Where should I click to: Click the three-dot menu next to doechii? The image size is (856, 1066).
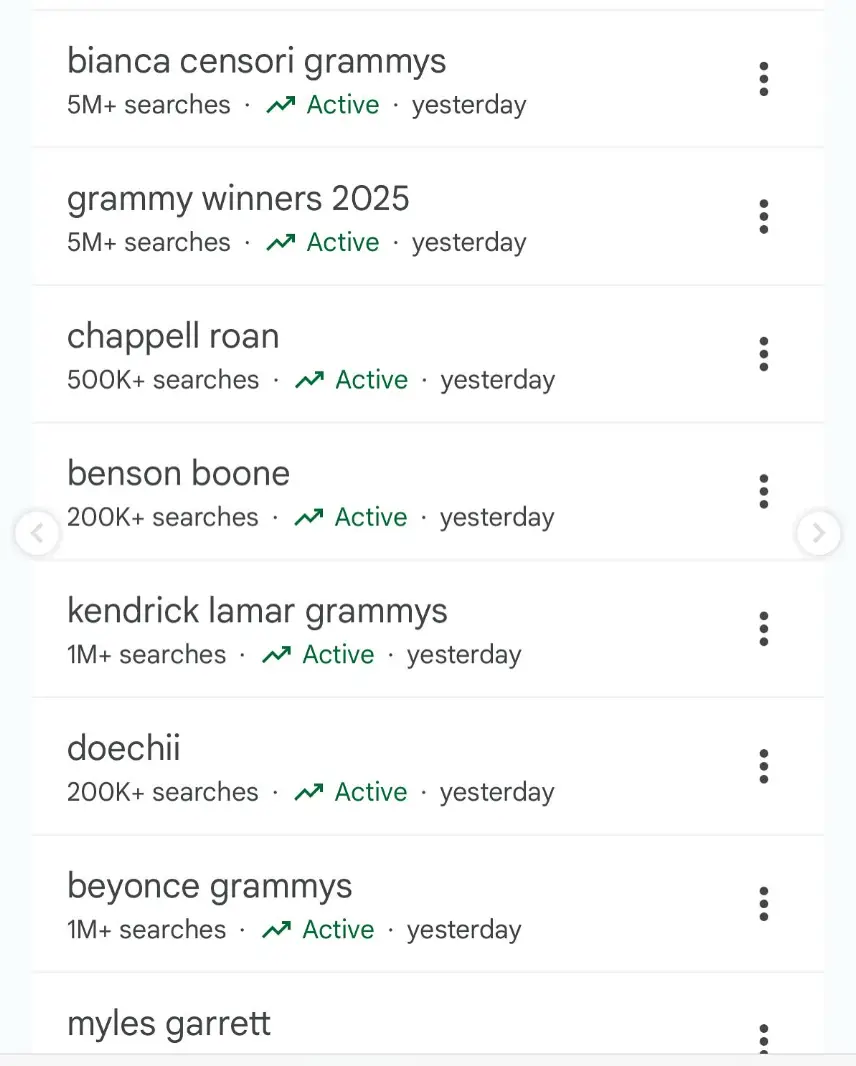[763, 766]
